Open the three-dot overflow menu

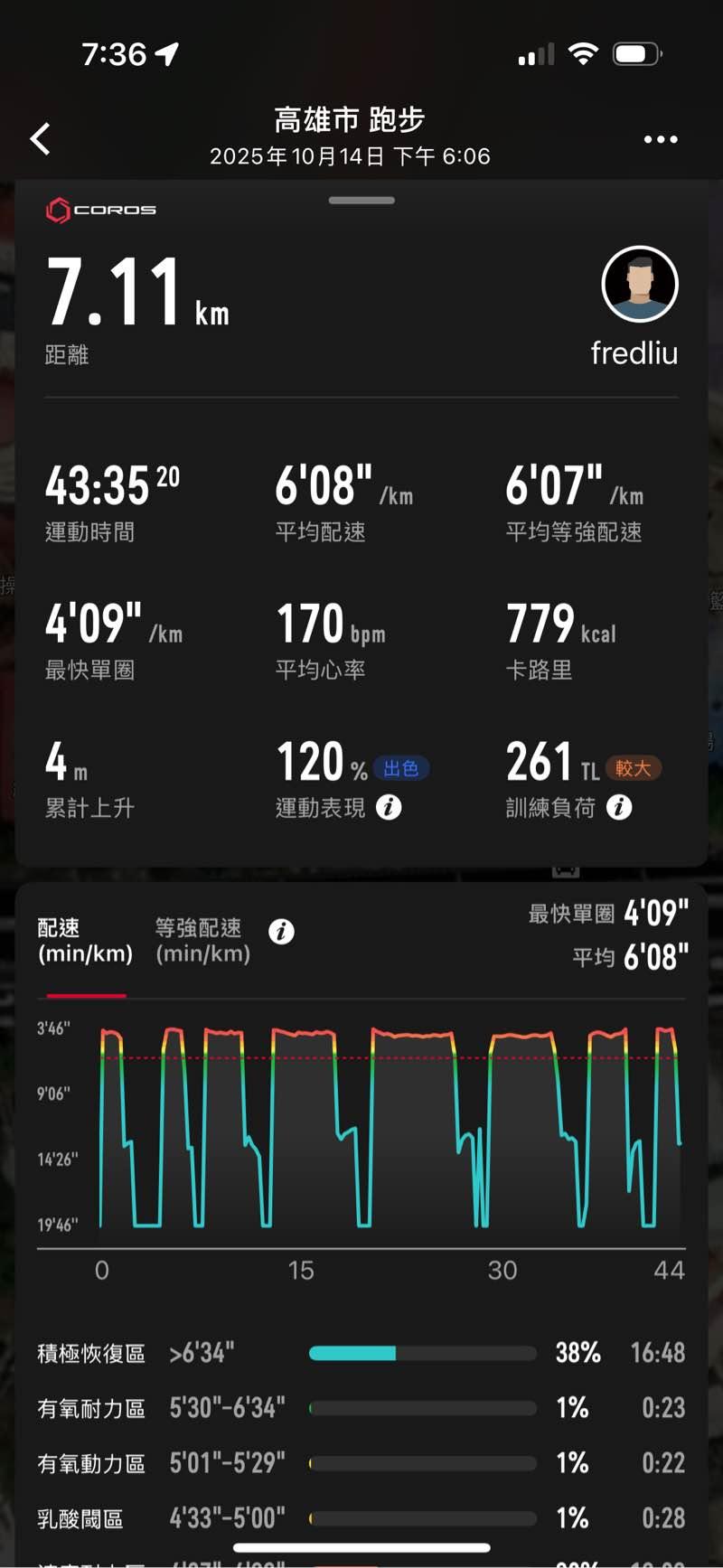click(x=661, y=139)
